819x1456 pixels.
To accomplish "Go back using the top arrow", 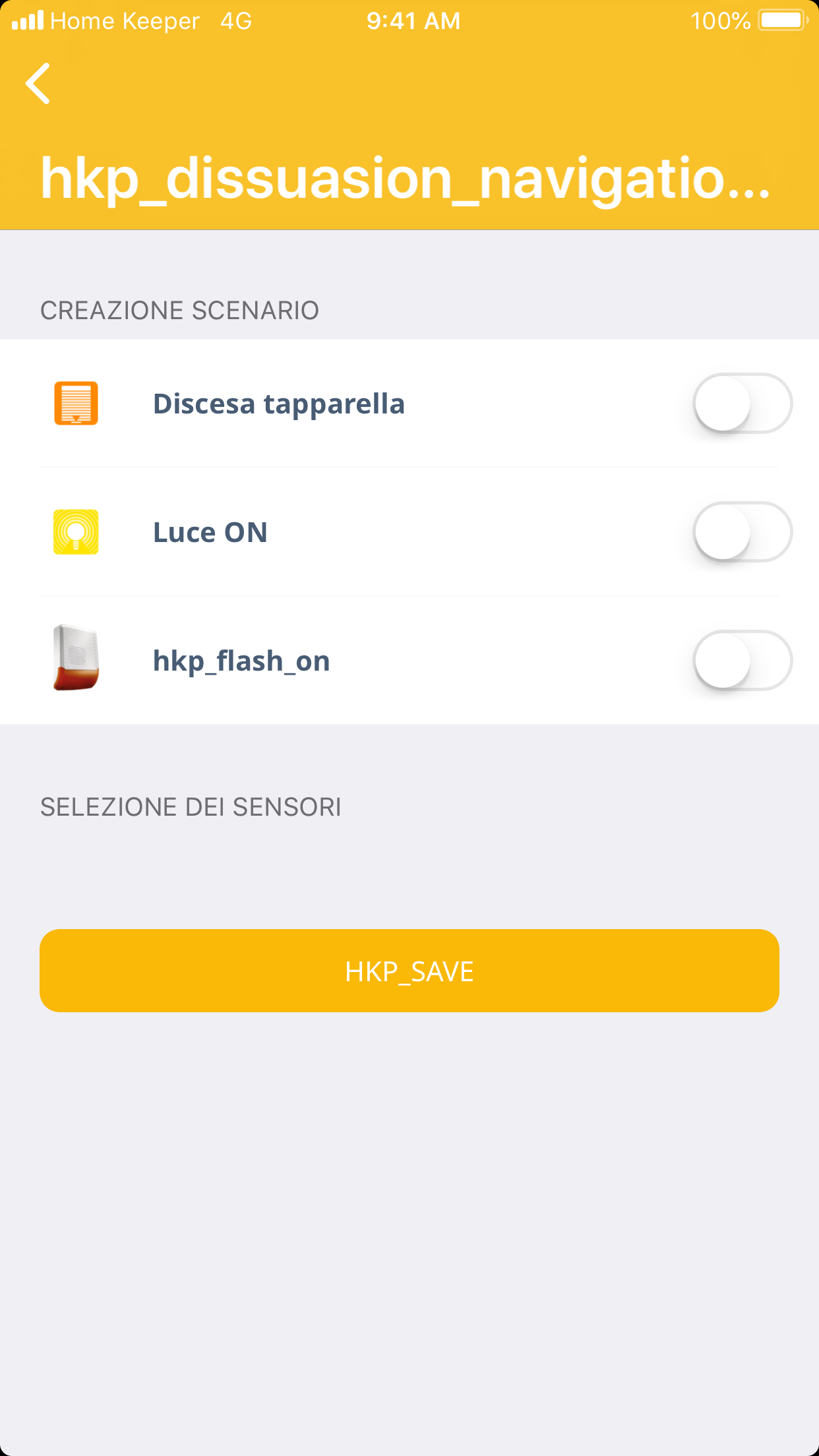I will click(38, 84).
